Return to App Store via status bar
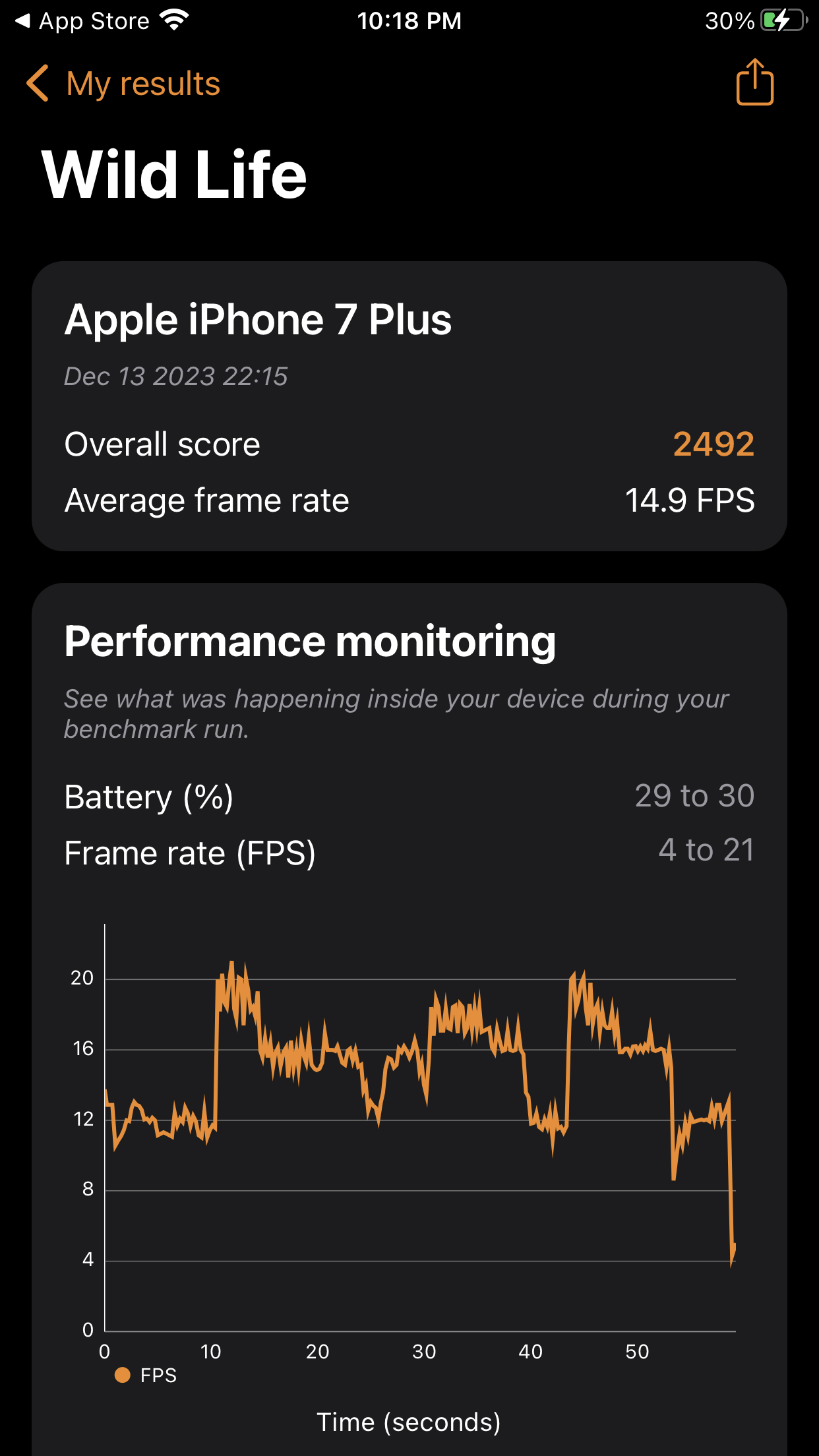Screen dimensions: 819x1456 point(82,21)
